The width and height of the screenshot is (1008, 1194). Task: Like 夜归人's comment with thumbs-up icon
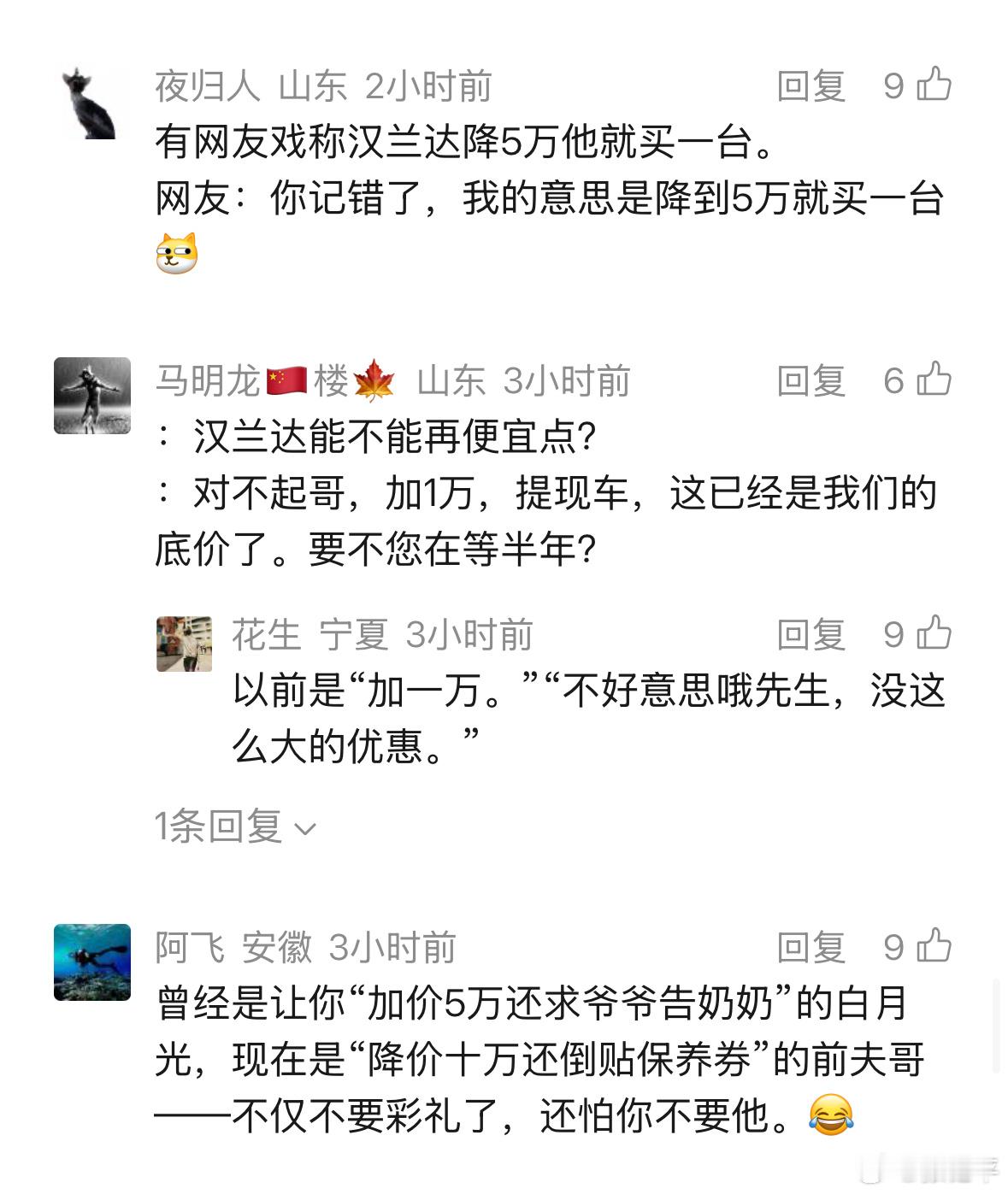pos(935,85)
